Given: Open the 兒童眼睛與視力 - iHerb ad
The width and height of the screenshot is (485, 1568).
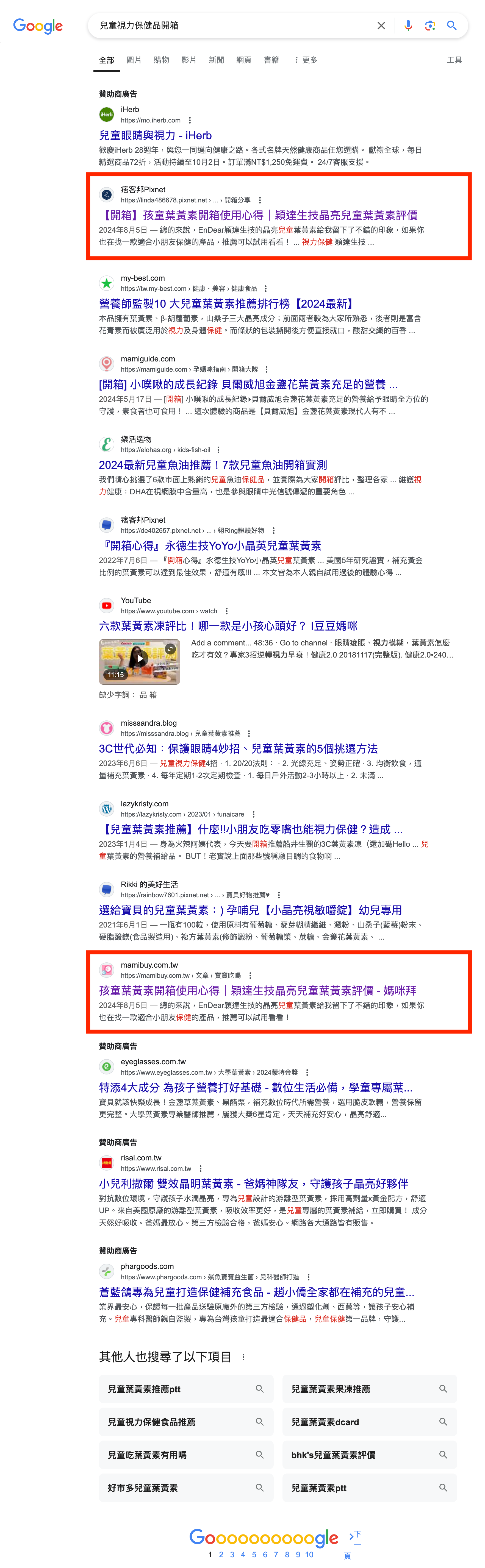Looking at the screenshot, I should pos(155,135).
